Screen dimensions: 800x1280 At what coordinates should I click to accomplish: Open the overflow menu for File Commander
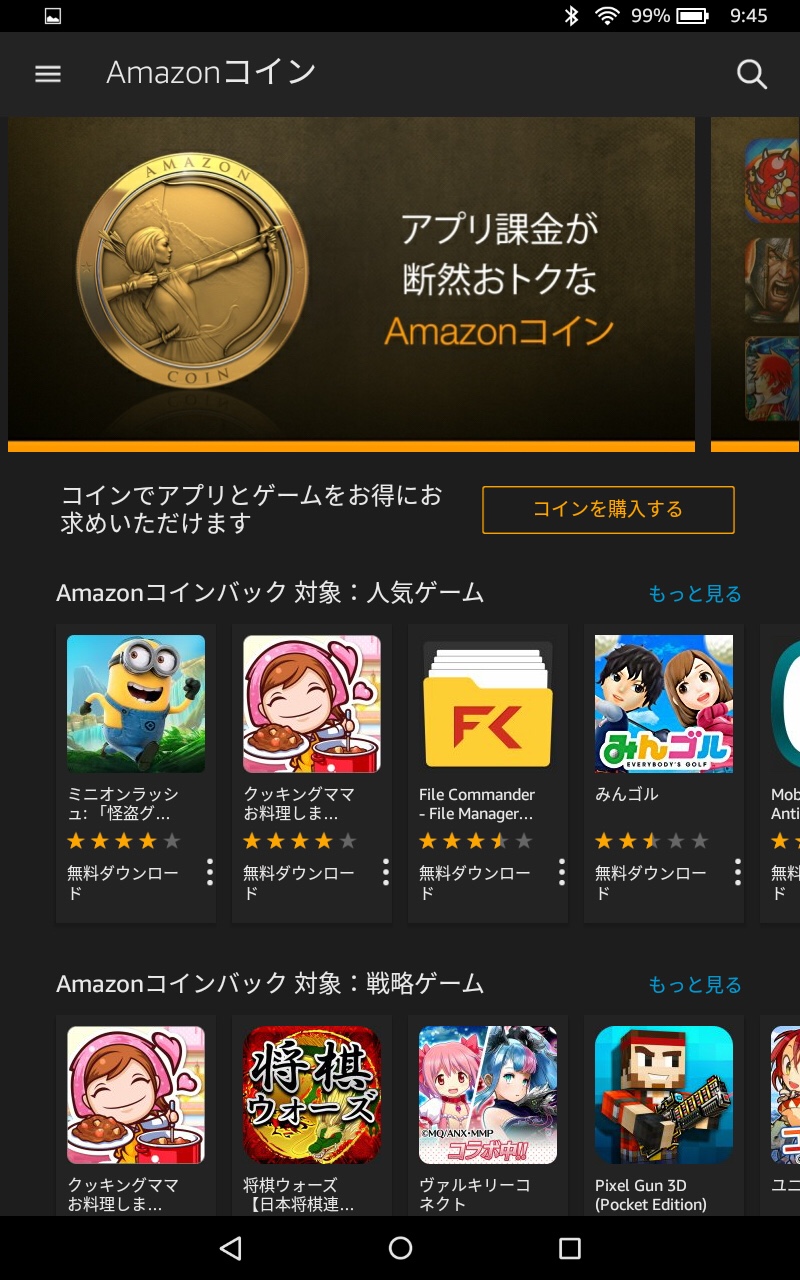(x=561, y=873)
